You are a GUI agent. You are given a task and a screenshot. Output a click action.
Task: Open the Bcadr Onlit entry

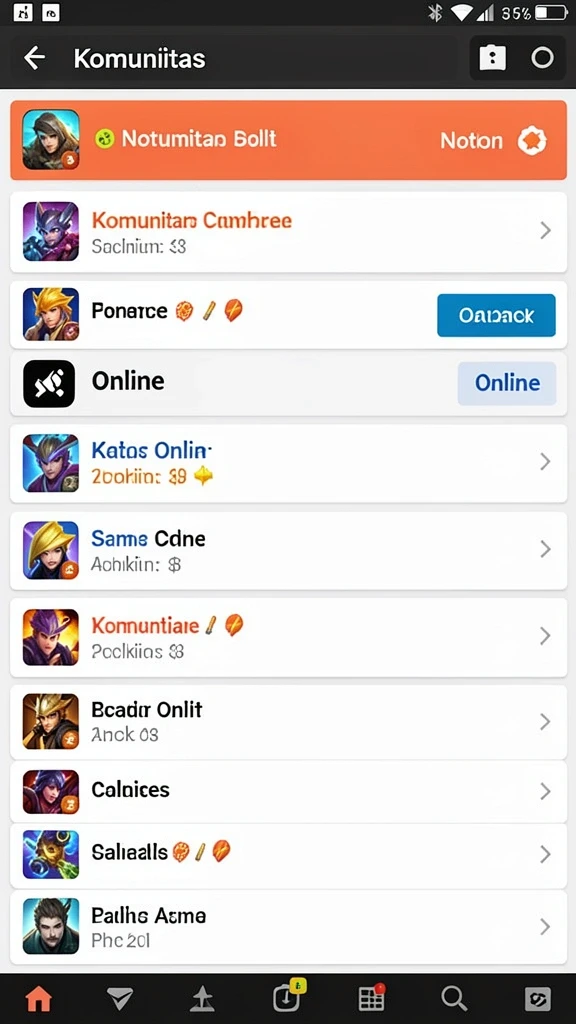pyautogui.click(x=288, y=722)
